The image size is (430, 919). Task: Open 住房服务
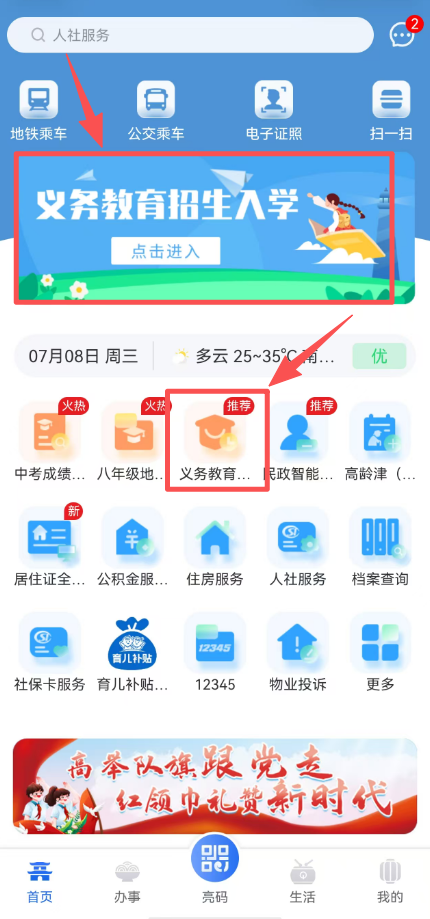(215, 546)
